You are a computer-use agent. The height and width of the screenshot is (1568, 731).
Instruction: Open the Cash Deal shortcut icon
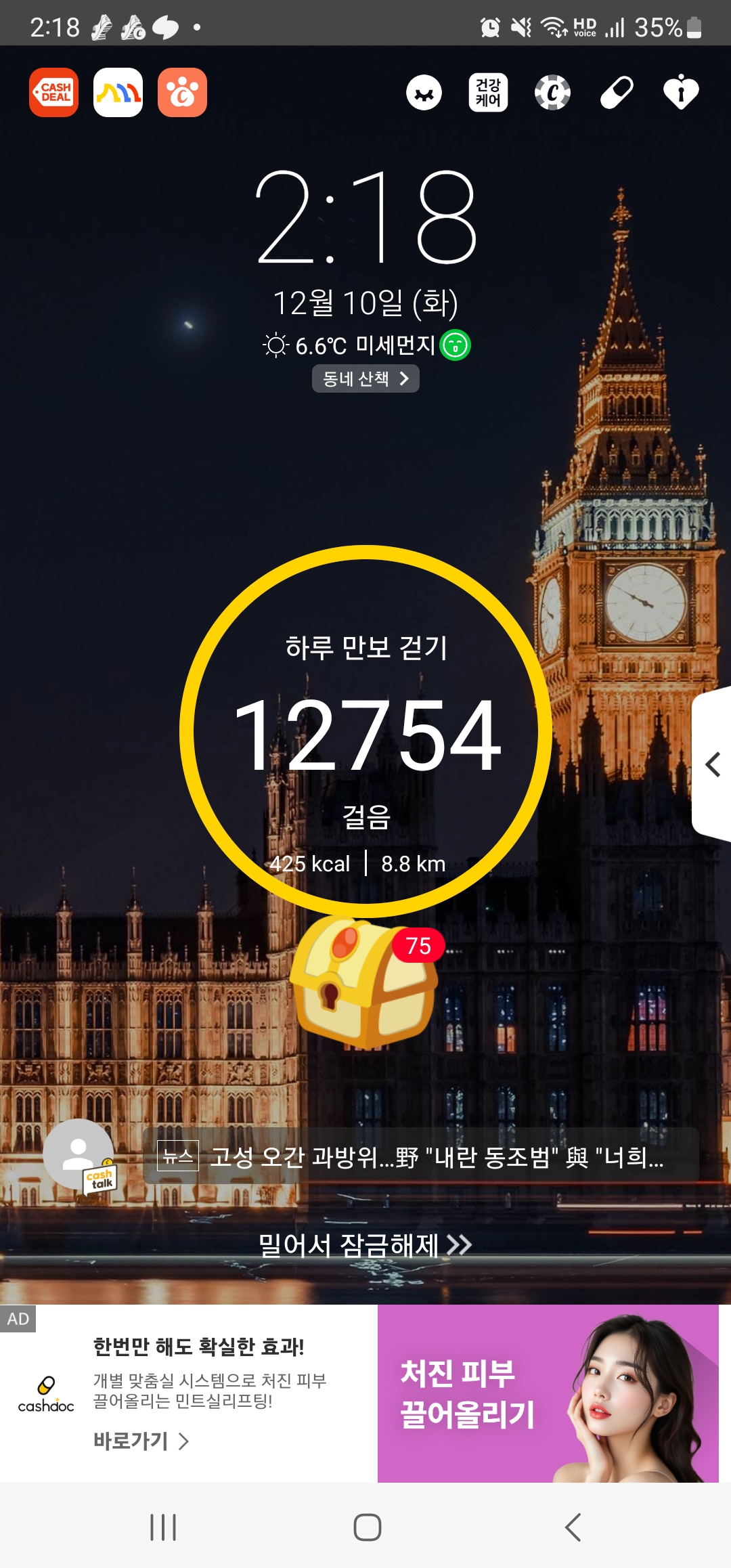click(x=54, y=93)
